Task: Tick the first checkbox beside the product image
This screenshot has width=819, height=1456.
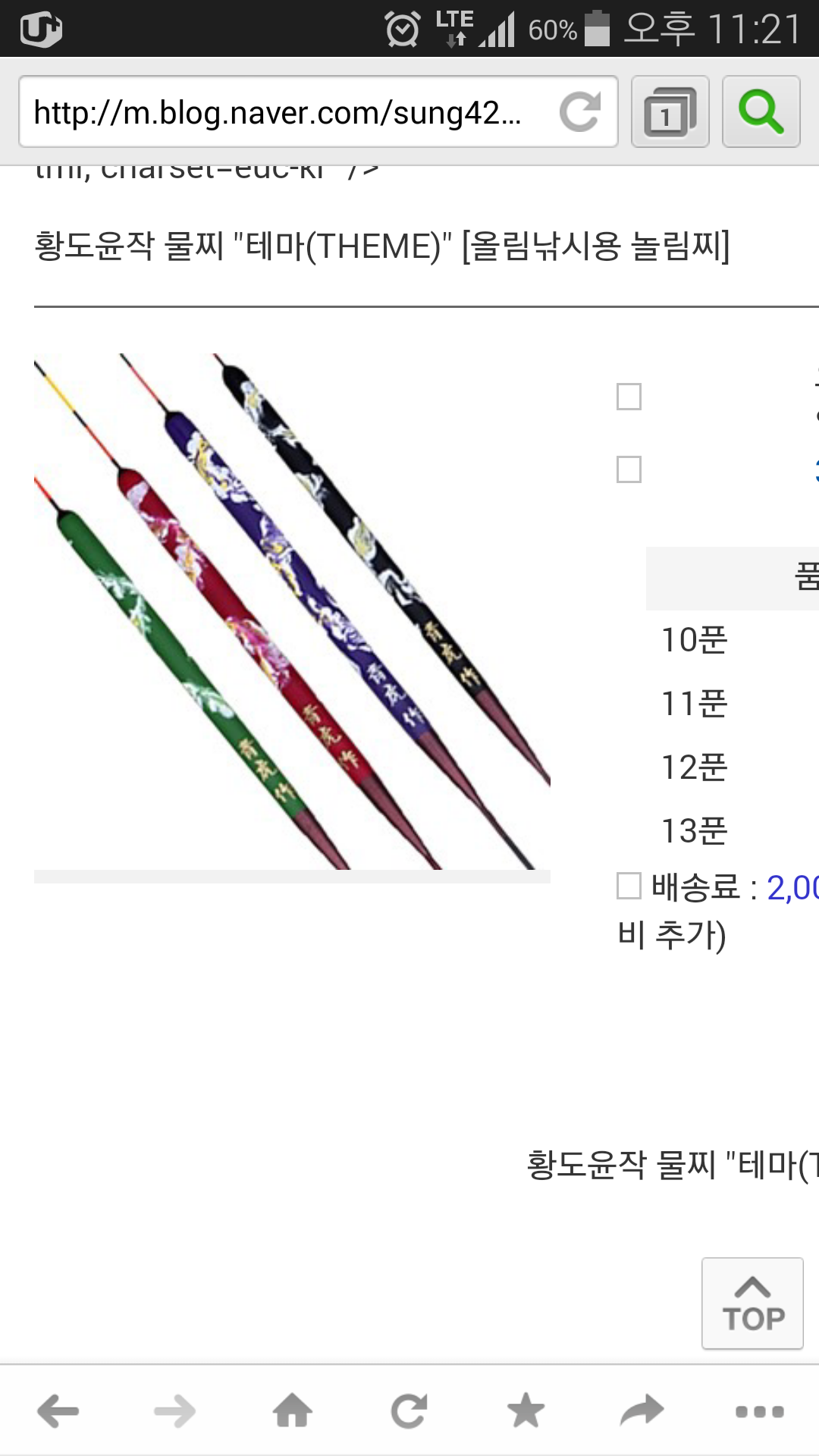Action: coord(629,396)
